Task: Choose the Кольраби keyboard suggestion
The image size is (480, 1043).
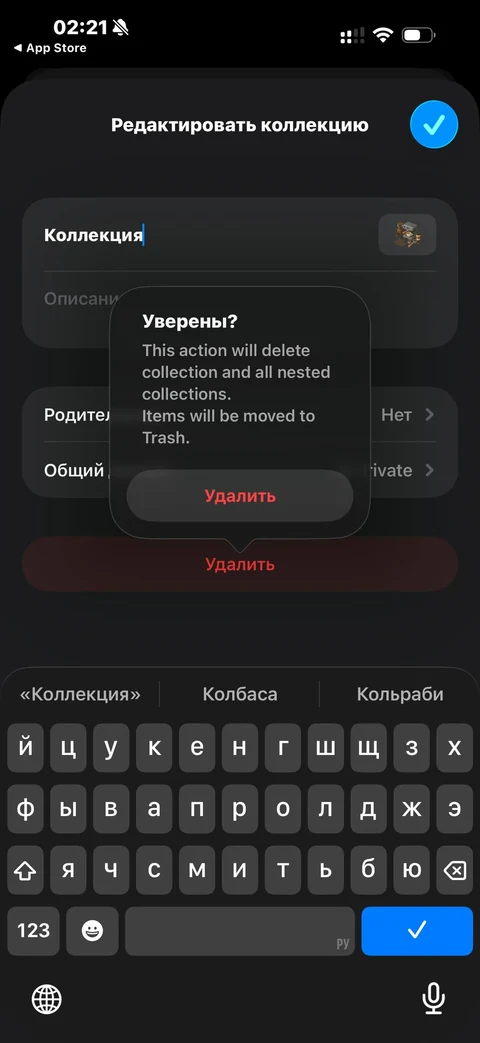Action: (x=400, y=694)
